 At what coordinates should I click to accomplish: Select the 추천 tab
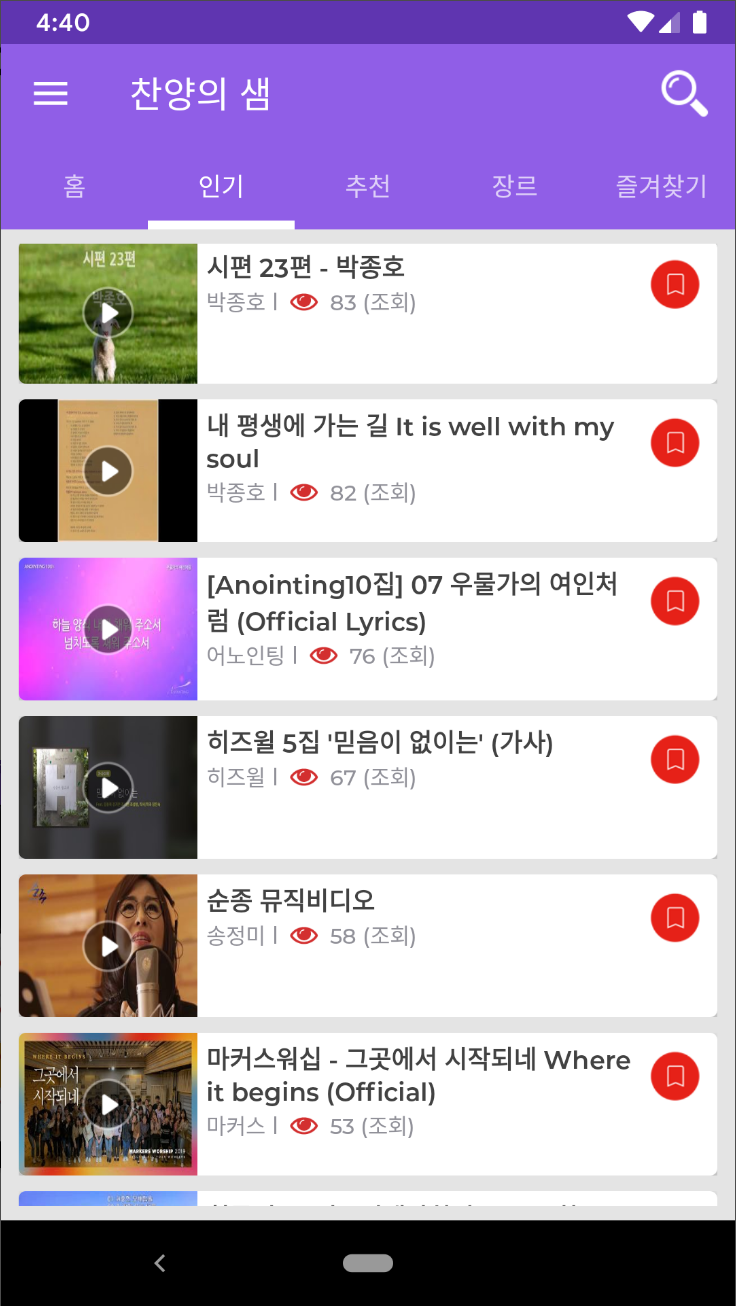coord(368,187)
